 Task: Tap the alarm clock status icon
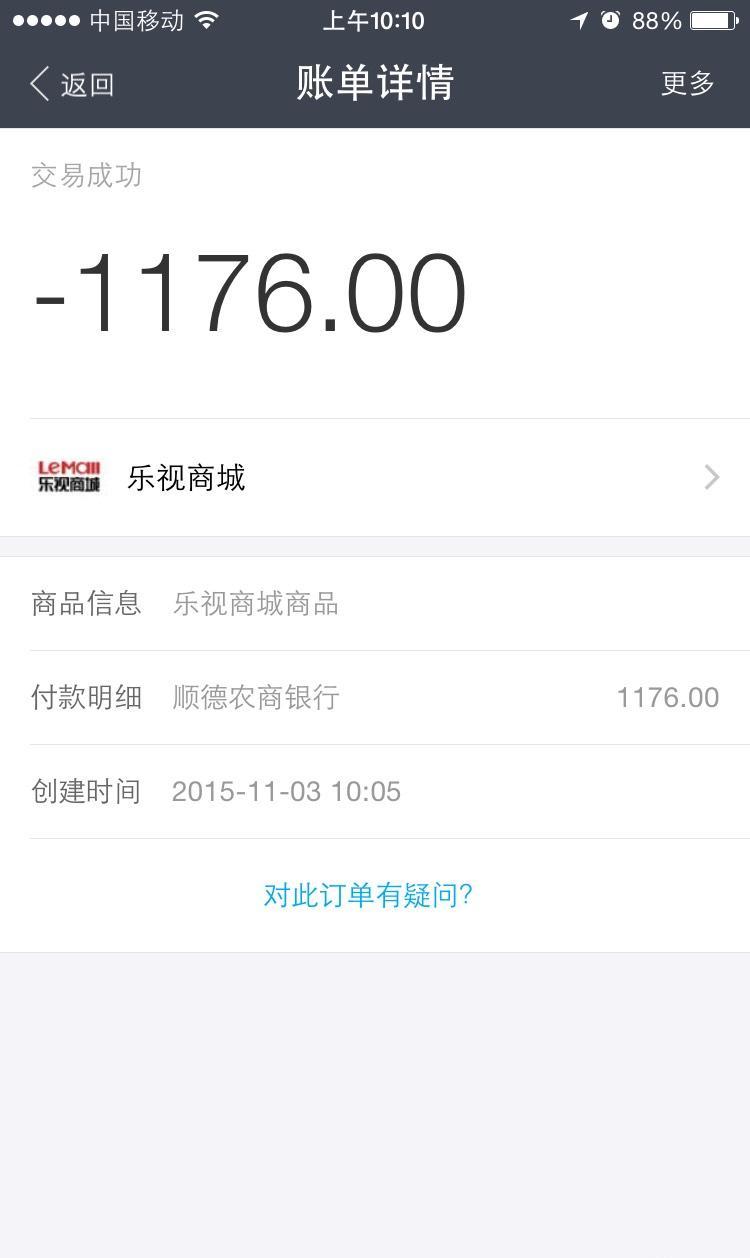pos(610,18)
